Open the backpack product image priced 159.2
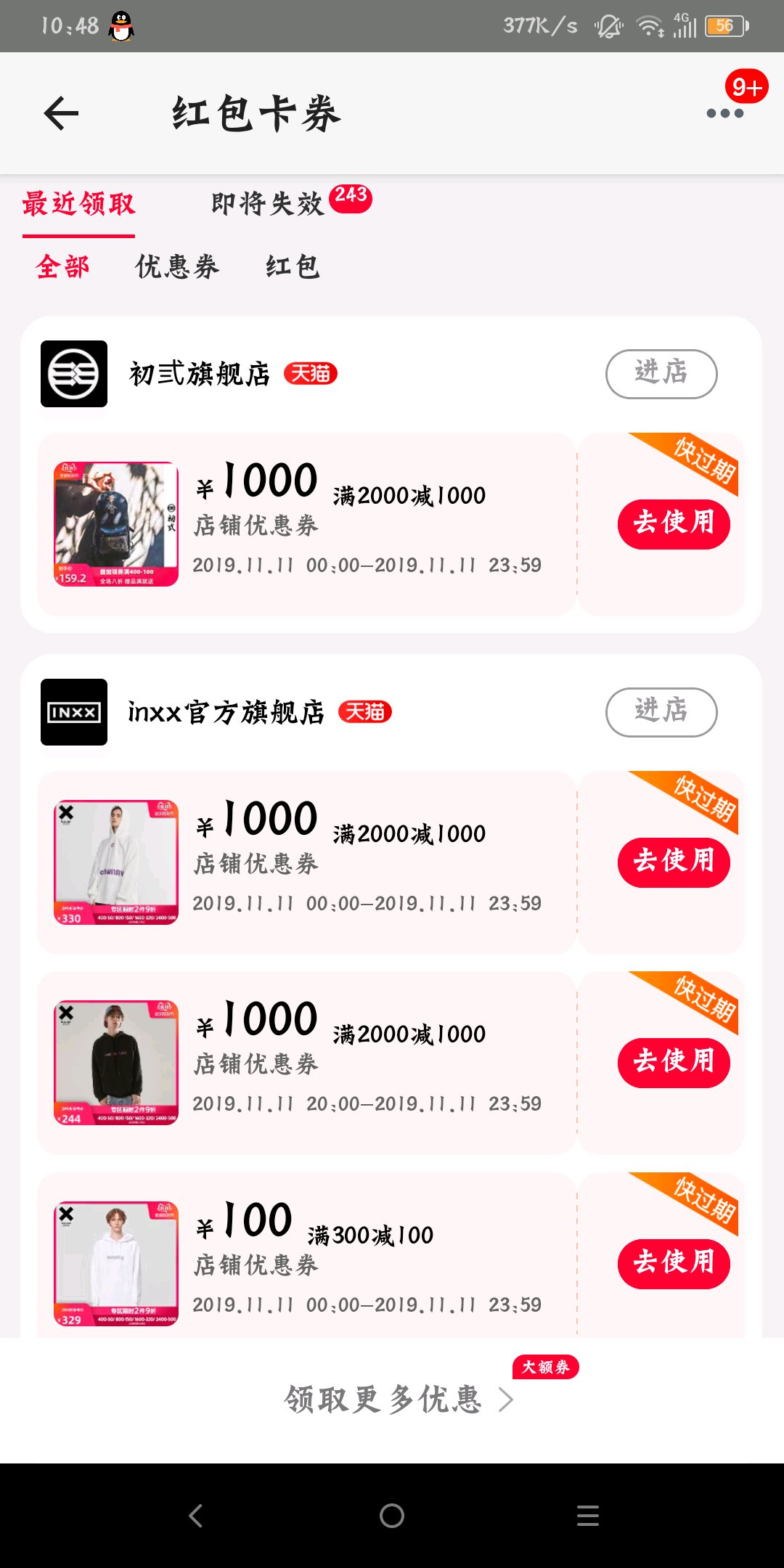This screenshot has height=1568, width=784. coord(116,523)
